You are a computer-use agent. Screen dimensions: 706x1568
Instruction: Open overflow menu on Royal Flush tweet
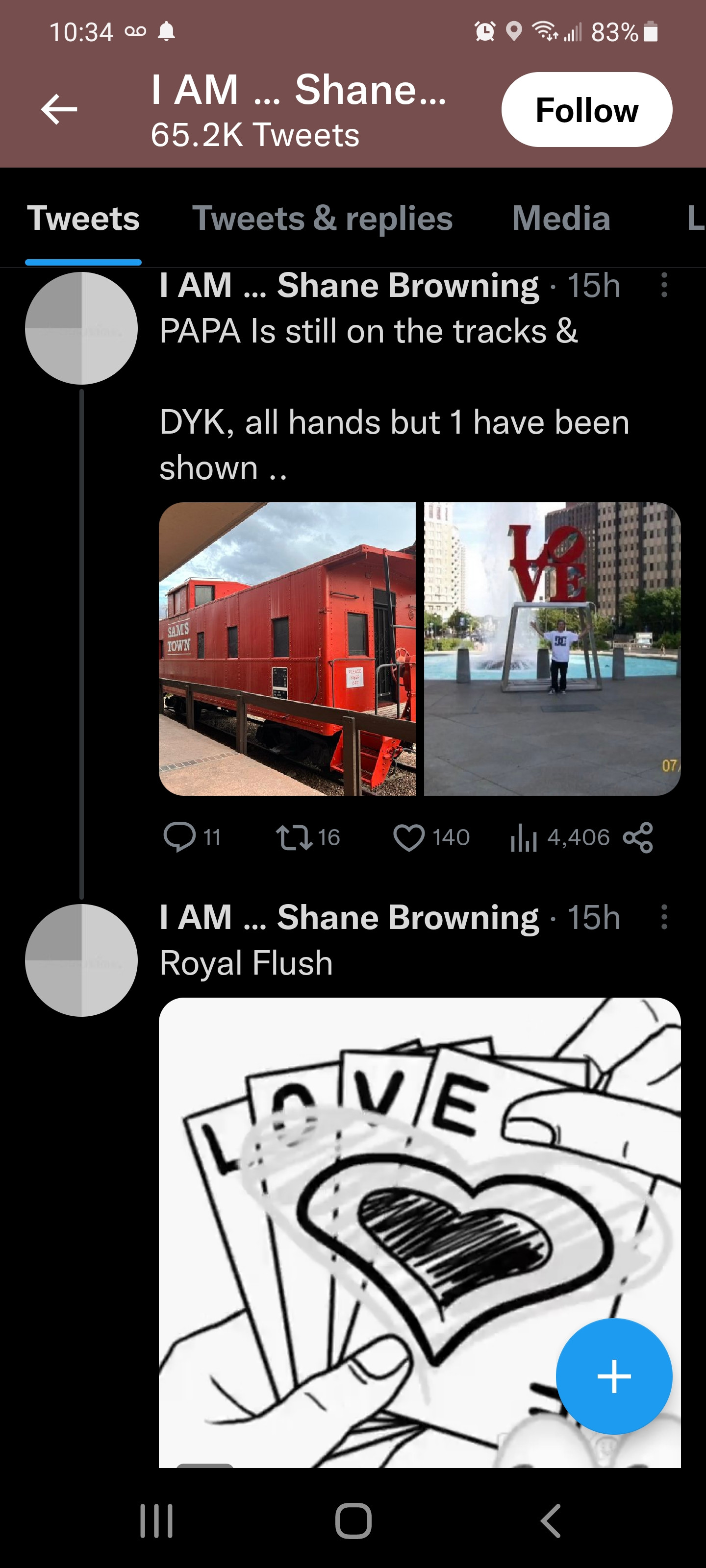point(663,917)
